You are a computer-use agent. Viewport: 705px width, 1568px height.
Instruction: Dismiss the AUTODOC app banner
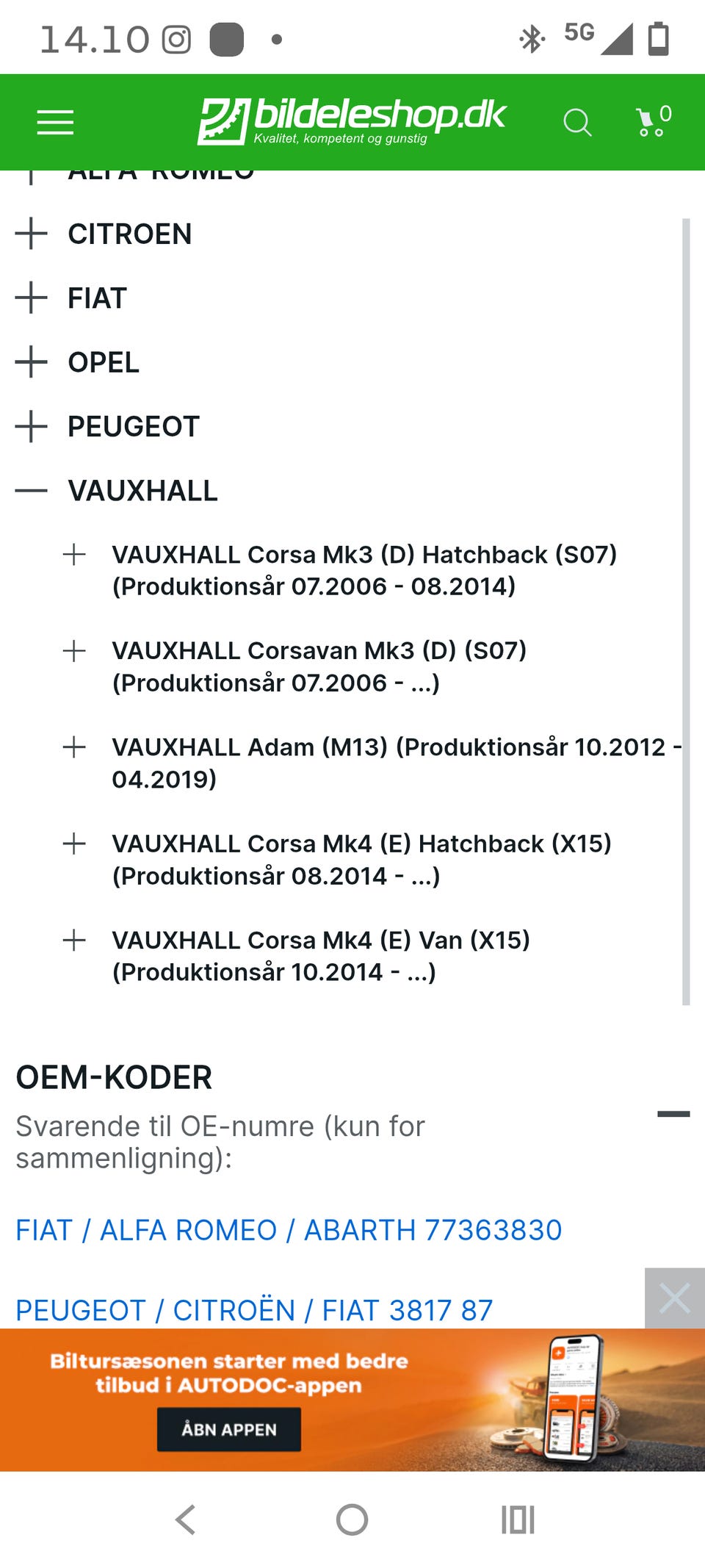[x=675, y=1298]
